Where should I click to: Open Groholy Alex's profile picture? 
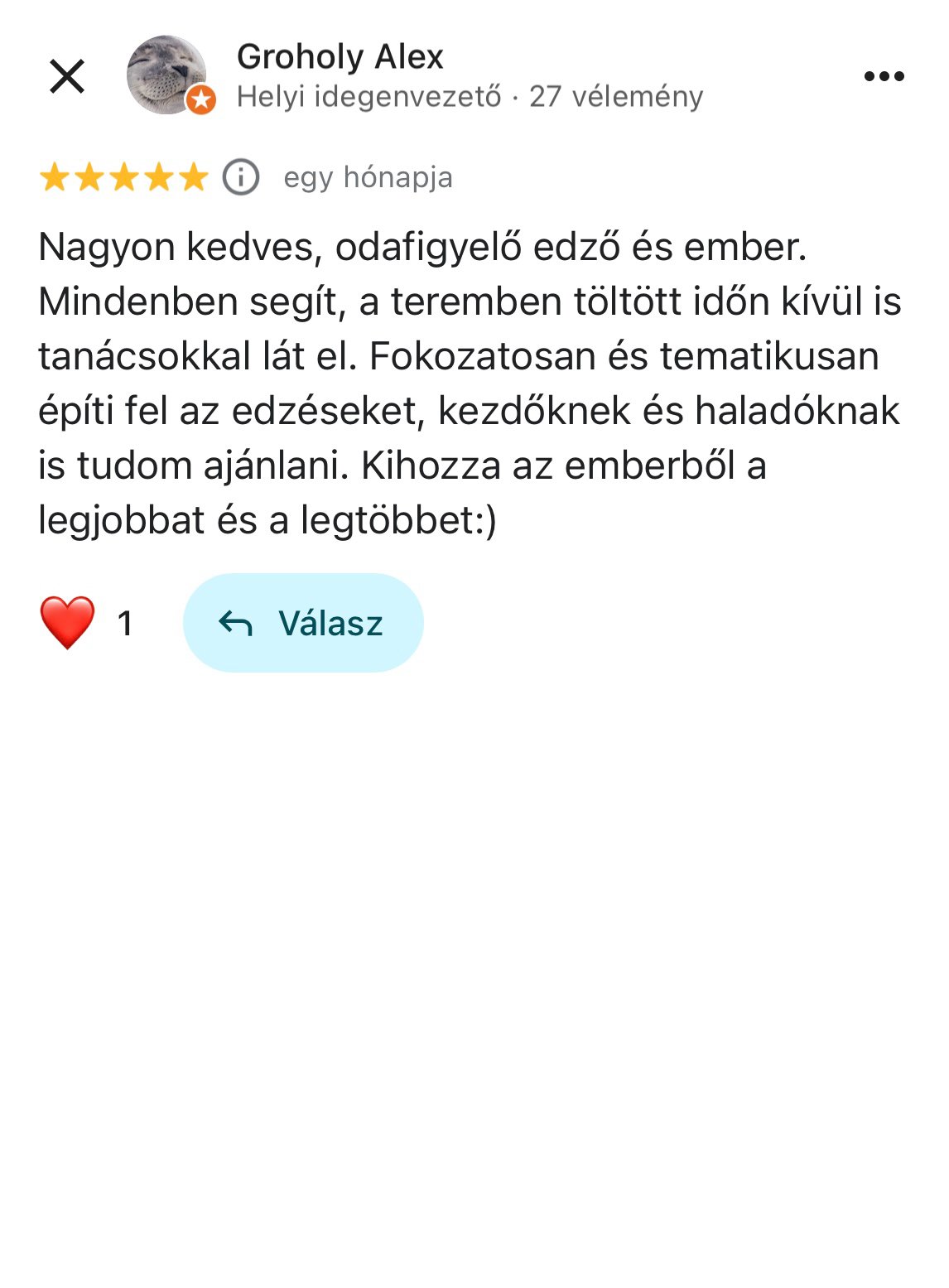click(167, 75)
